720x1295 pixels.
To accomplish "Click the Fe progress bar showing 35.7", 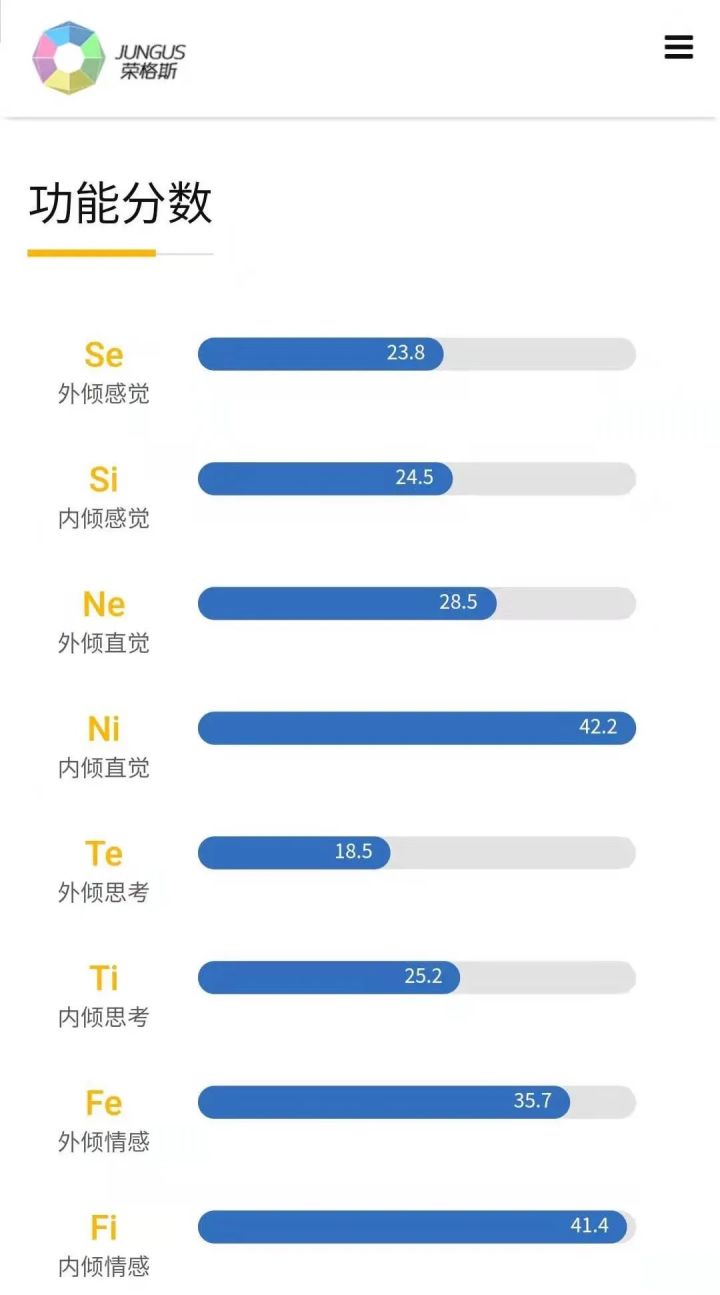I will pyautogui.click(x=383, y=1102).
